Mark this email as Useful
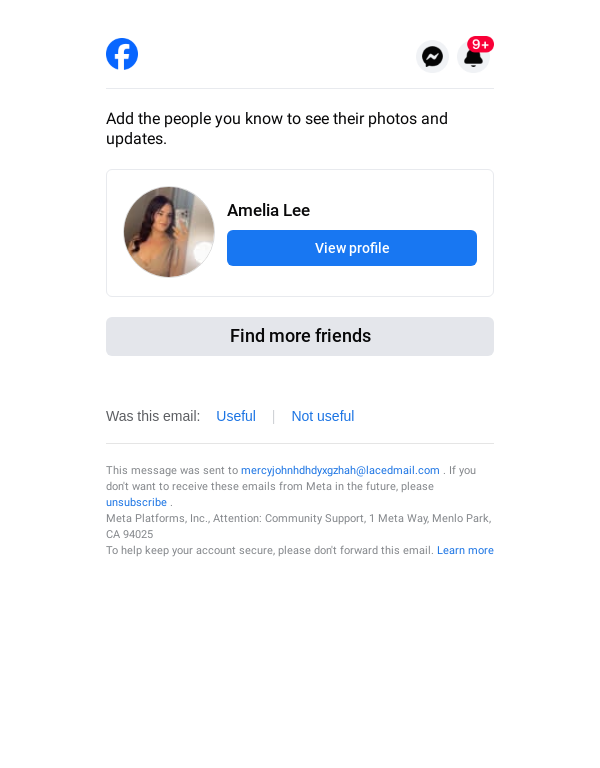Viewport: 600px width, 768px height. coord(236,416)
